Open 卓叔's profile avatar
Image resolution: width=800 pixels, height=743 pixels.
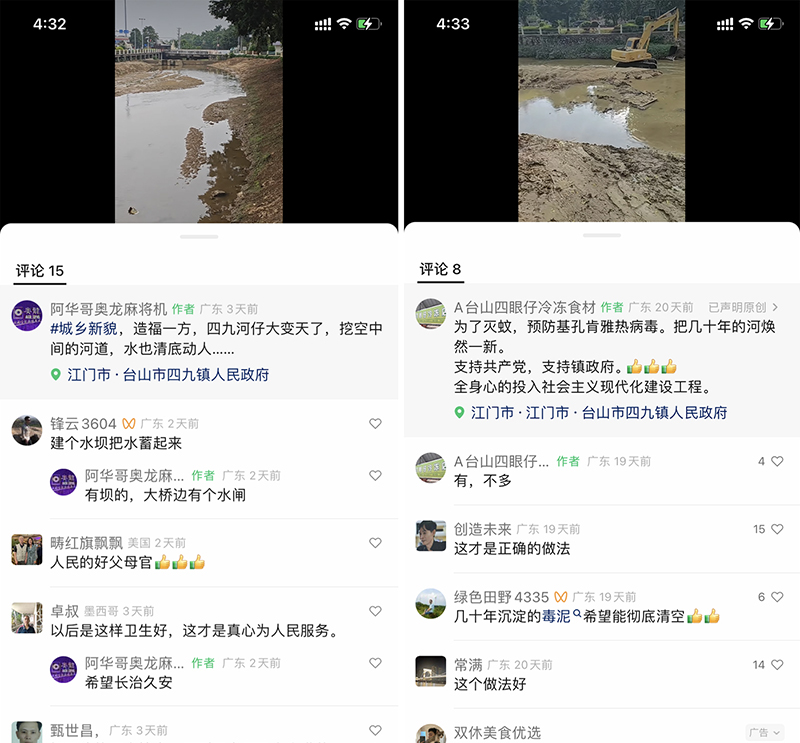(27, 618)
